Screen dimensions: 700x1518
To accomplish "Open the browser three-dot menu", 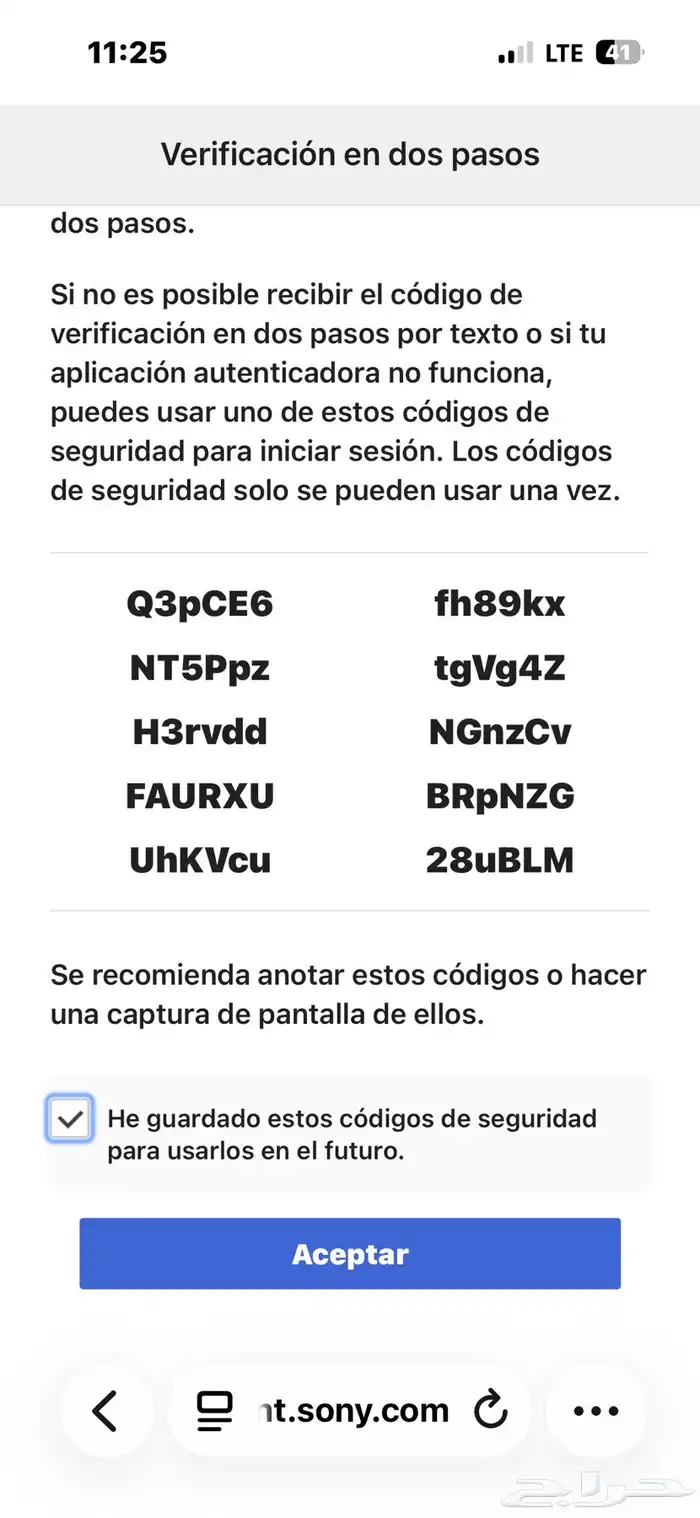I will point(597,1410).
